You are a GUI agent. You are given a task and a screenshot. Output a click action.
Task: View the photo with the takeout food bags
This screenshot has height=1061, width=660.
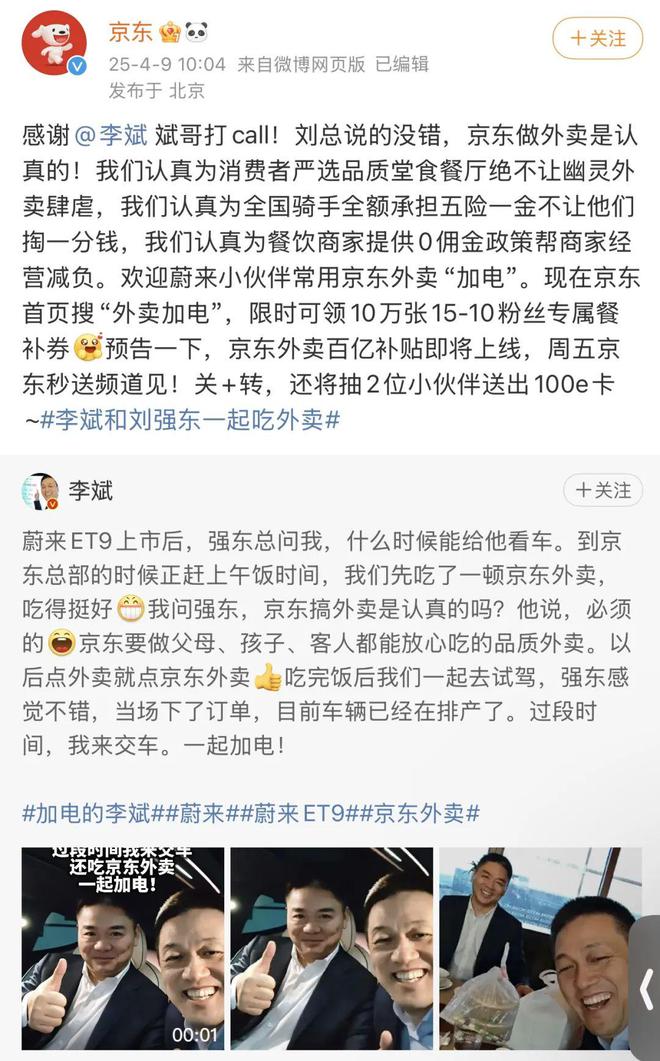click(x=539, y=948)
